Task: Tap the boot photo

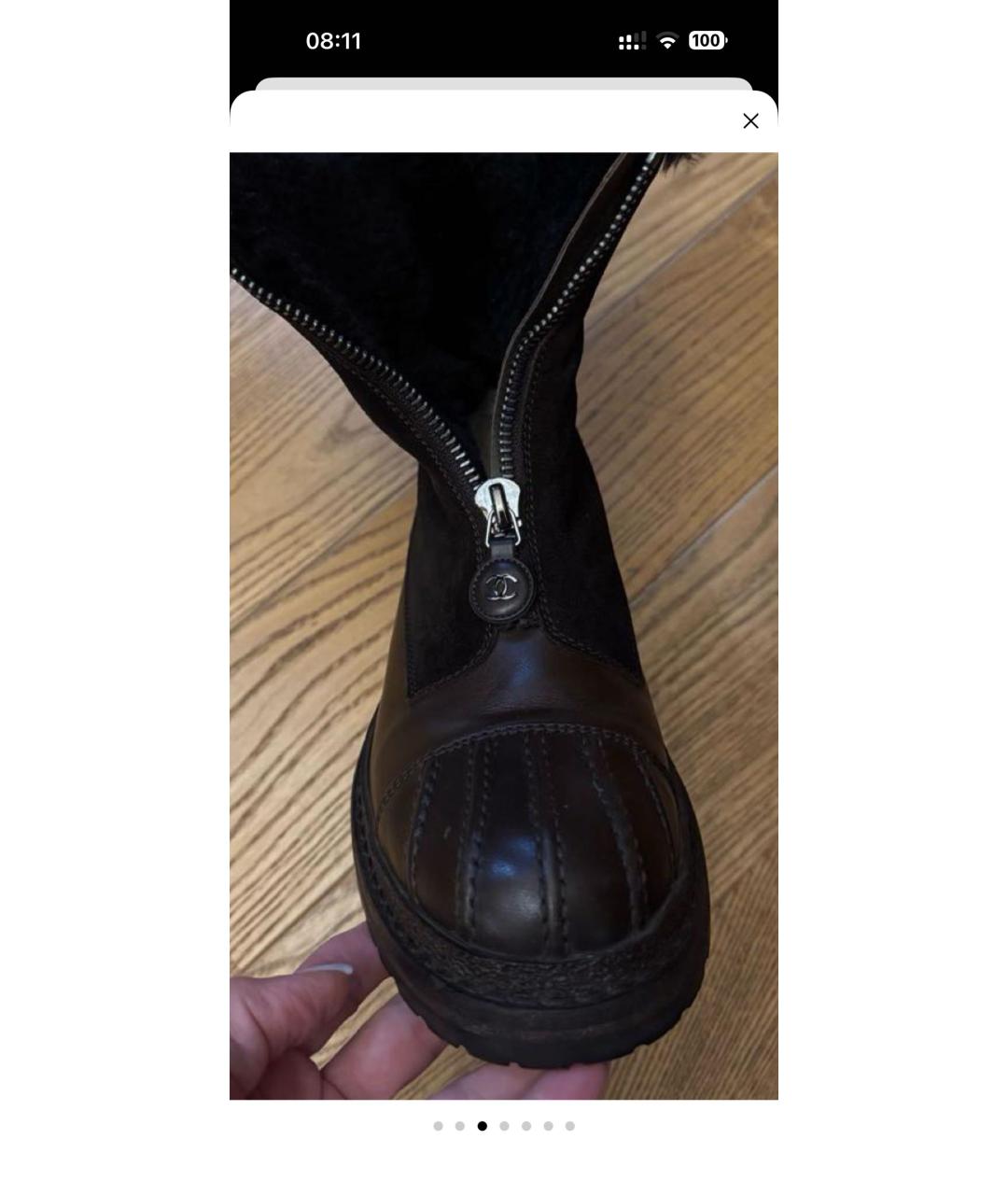Action: pos(503,626)
